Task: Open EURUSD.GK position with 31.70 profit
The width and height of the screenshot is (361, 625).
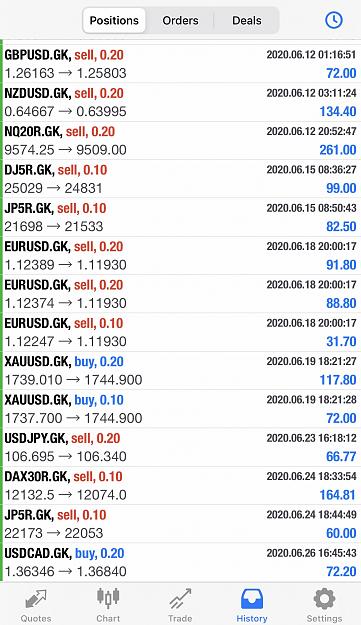Action: pos(180,332)
